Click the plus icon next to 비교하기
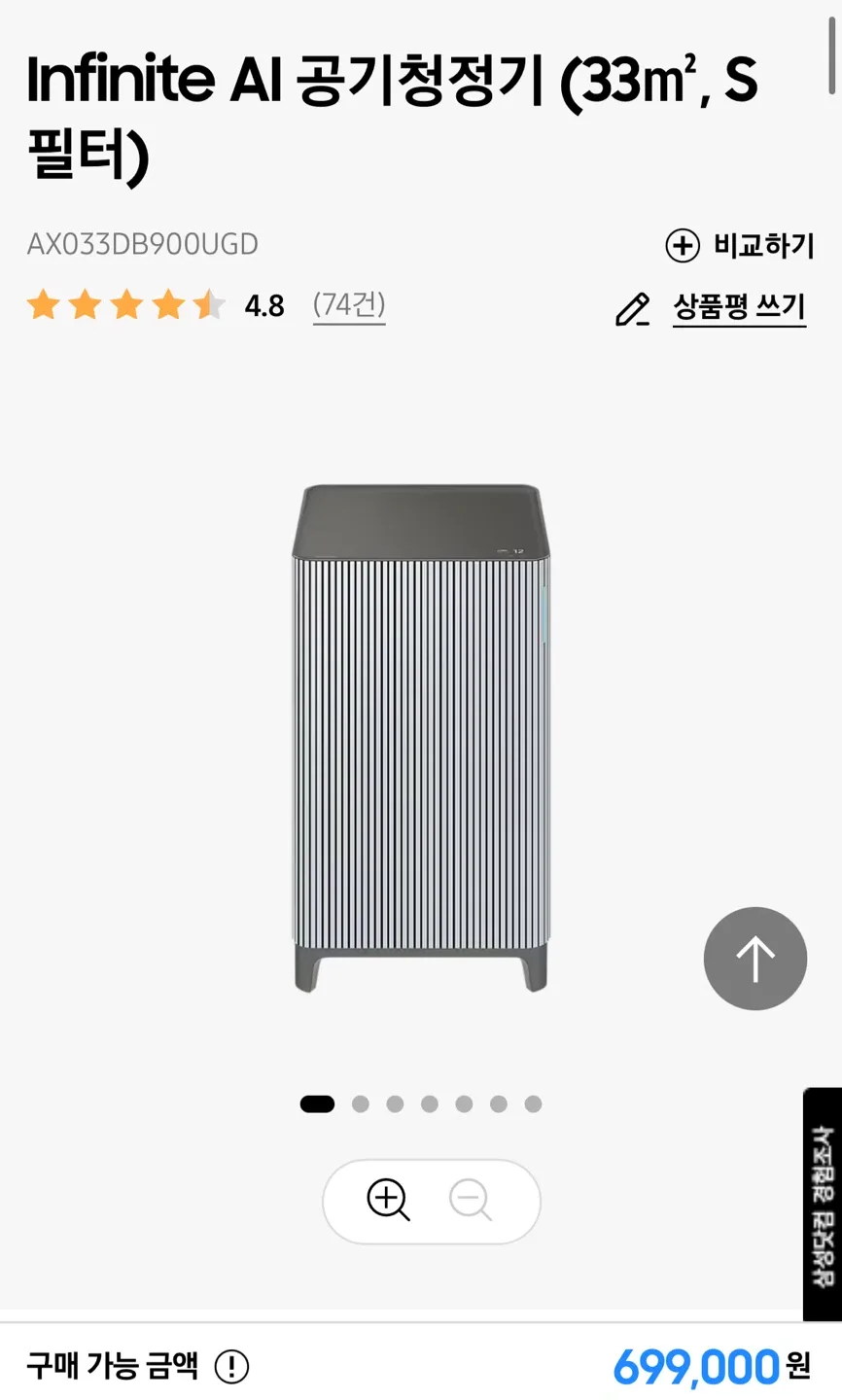This screenshot has height=1400, width=842. (x=683, y=246)
